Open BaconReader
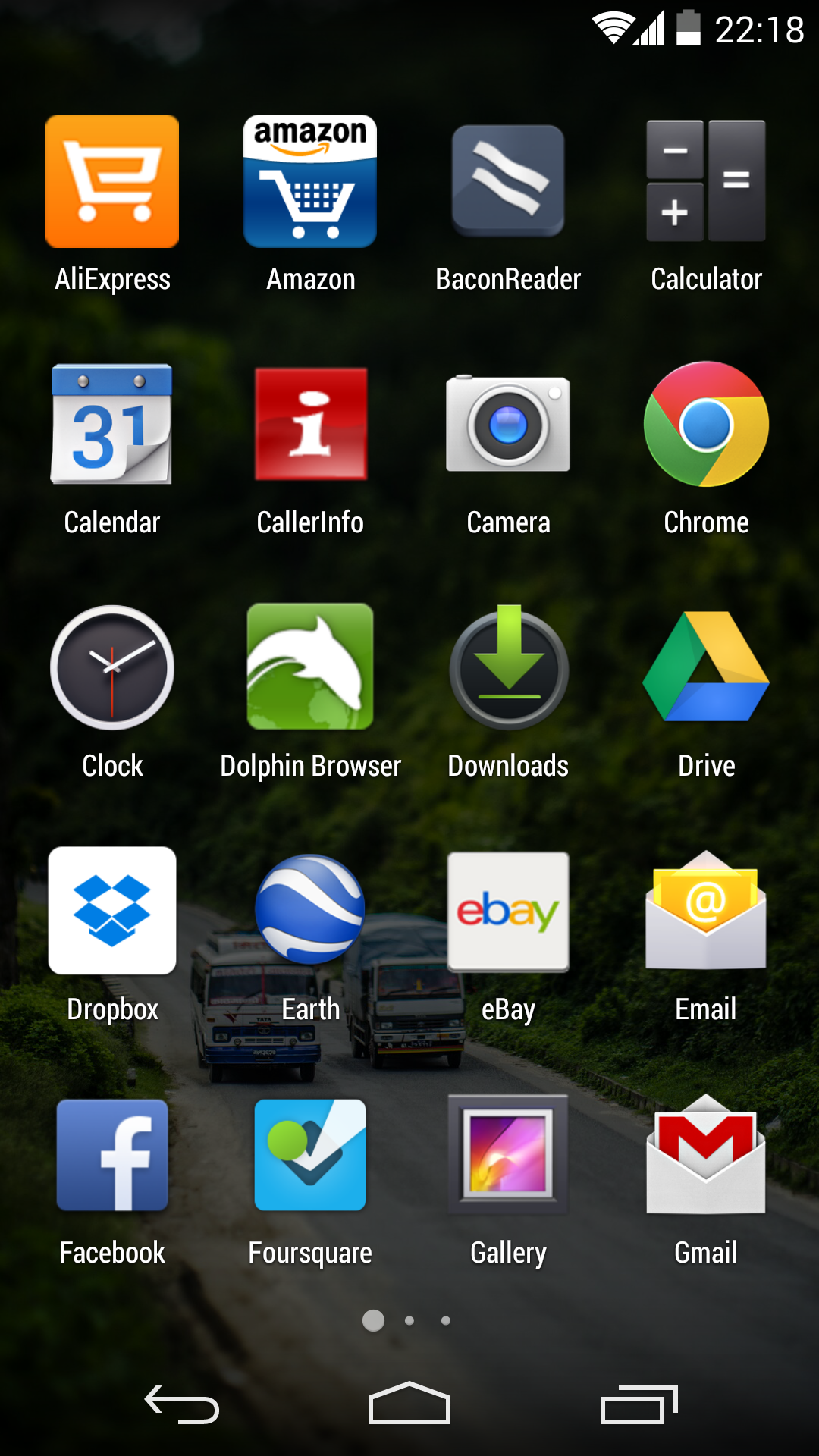This screenshot has height=1456, width=819. click(508, 182)
